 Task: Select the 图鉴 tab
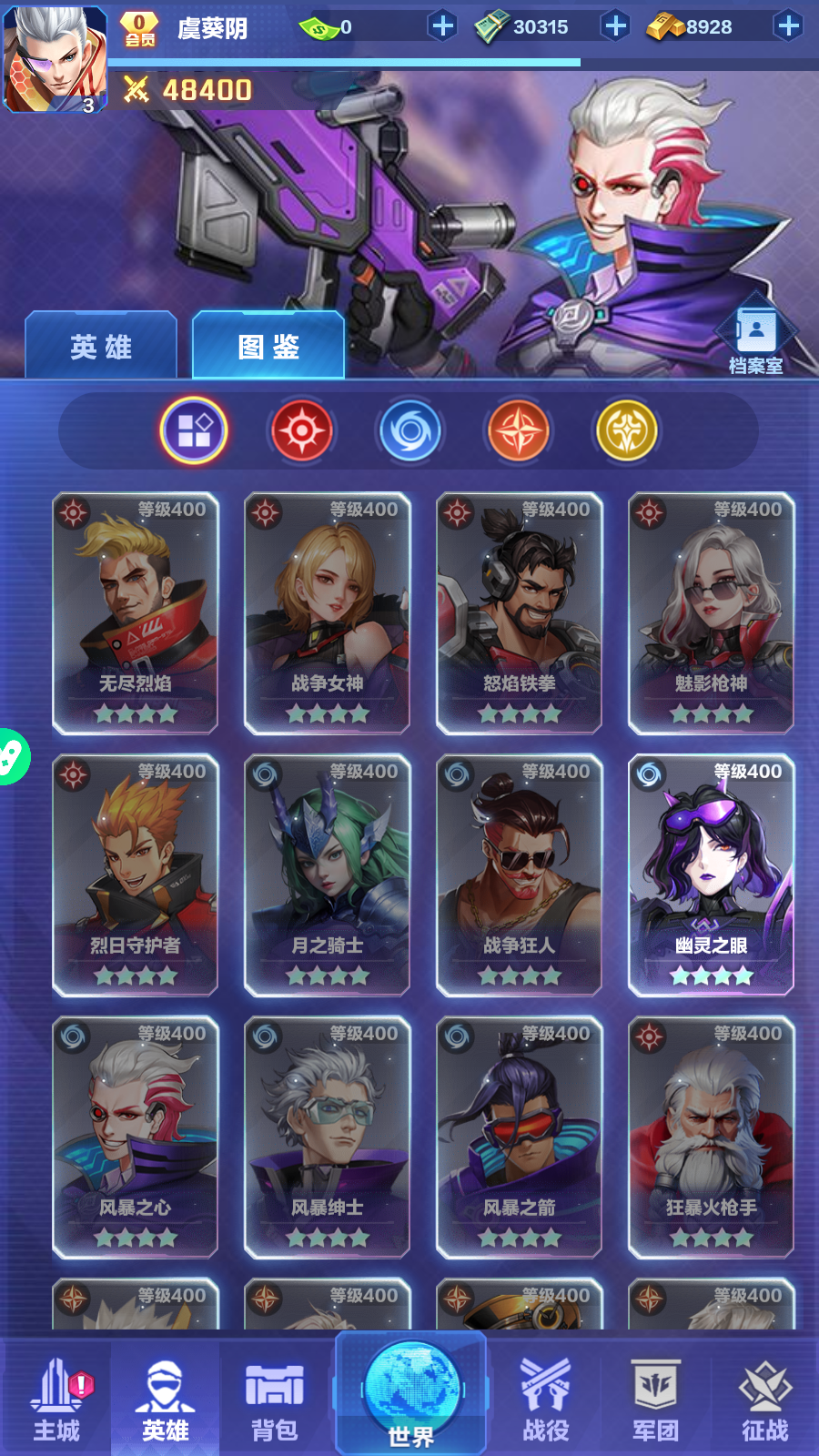(268, 346)
